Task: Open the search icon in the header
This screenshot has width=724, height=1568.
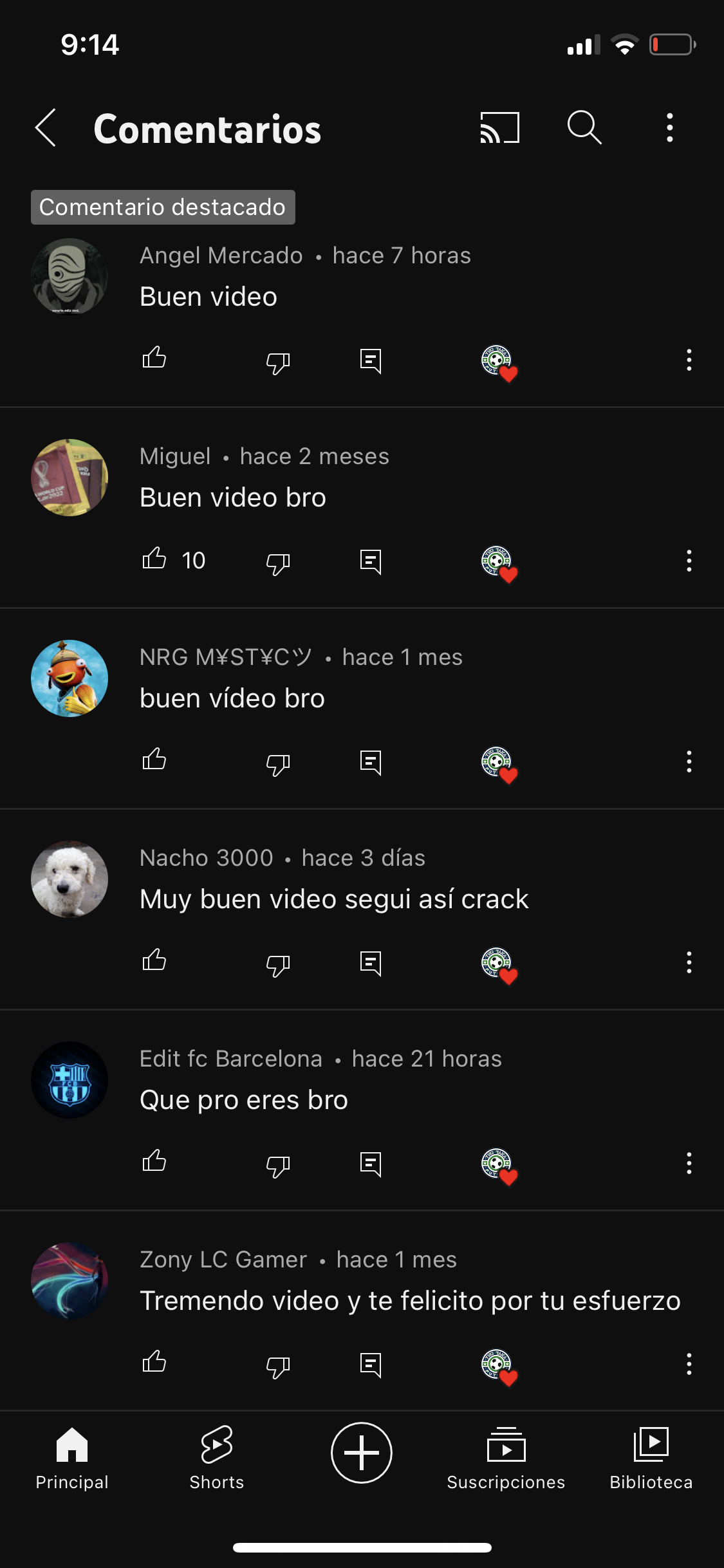Action: point(584,127)
